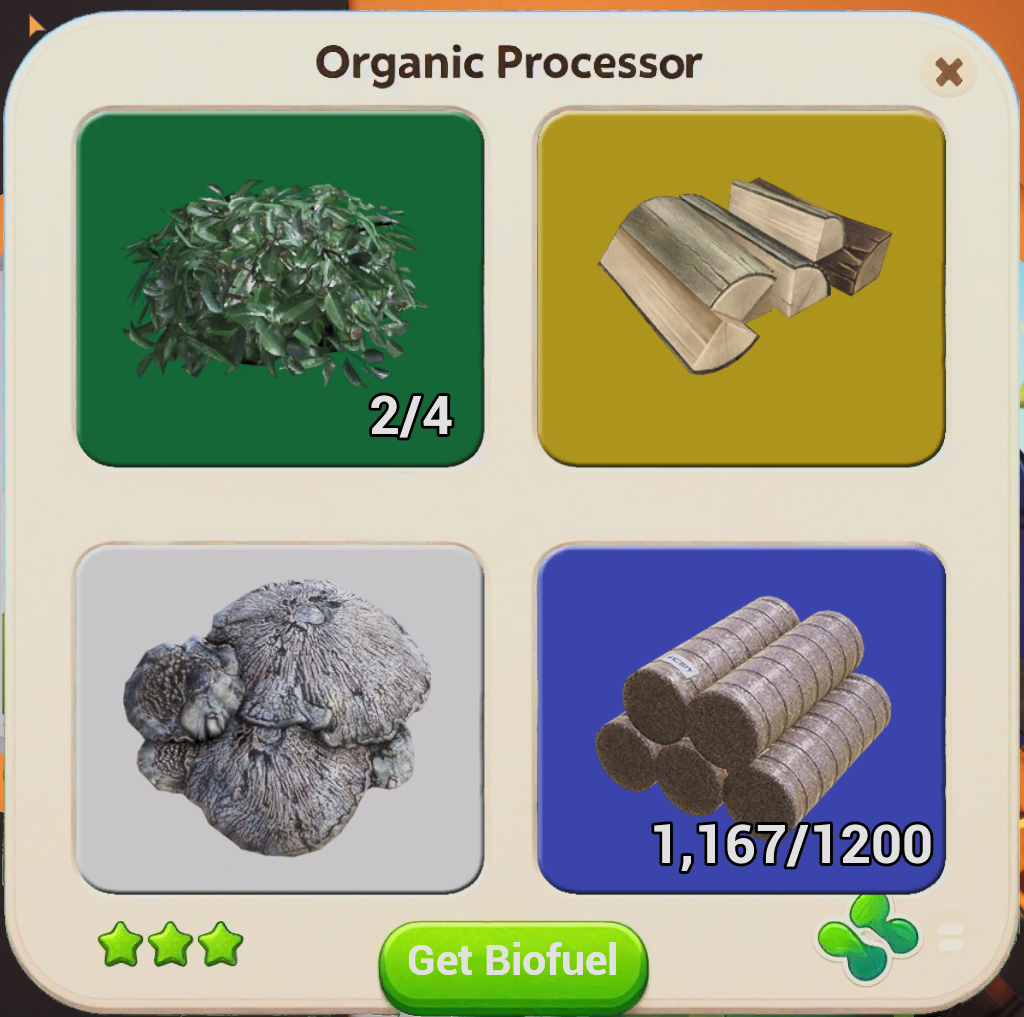Select the gray mushroom tile
This screenshot has height=1017, width=1024.
pos(280,718)
